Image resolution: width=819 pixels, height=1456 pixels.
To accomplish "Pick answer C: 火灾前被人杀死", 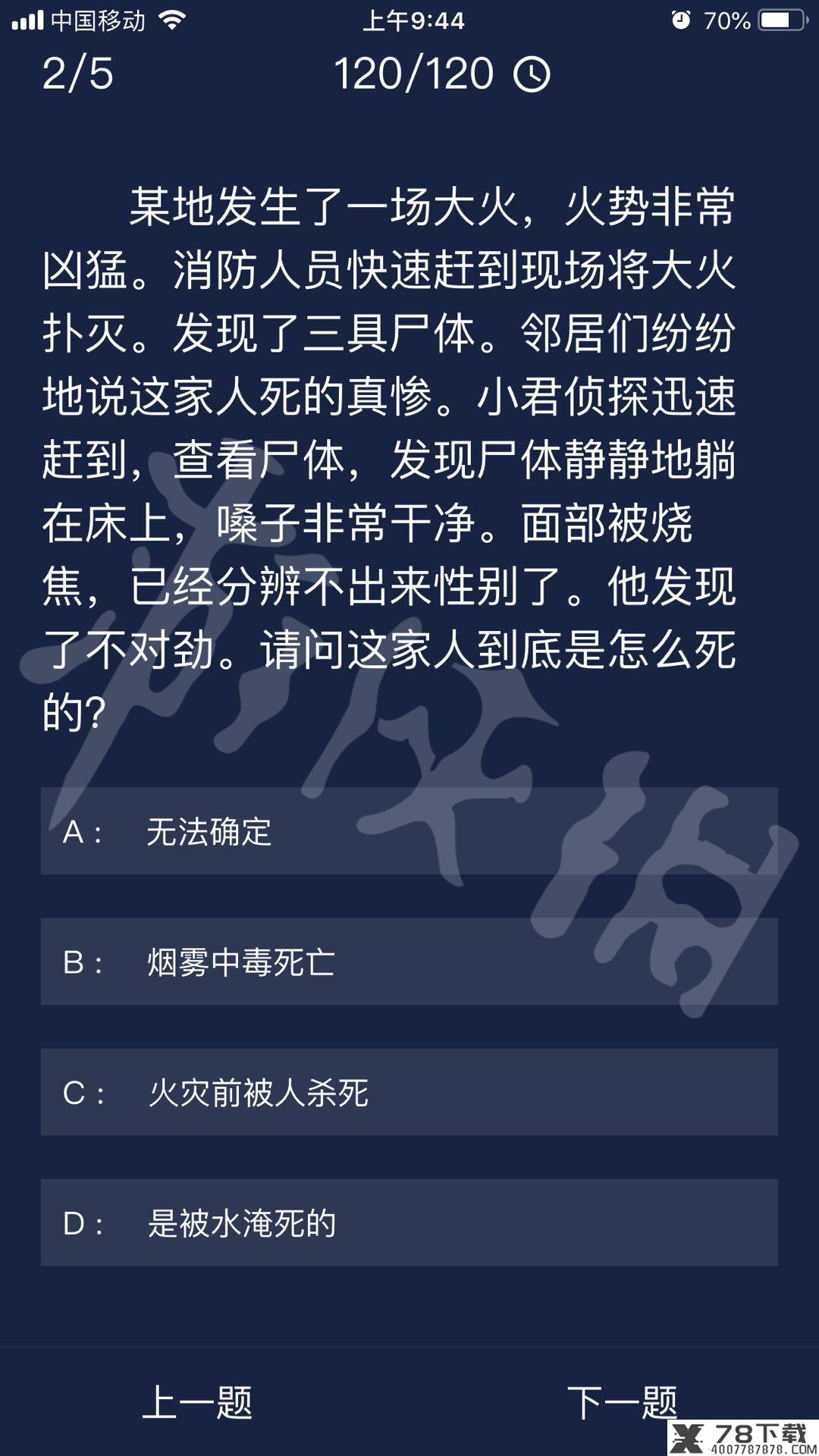I will (x=409, y=1092).
